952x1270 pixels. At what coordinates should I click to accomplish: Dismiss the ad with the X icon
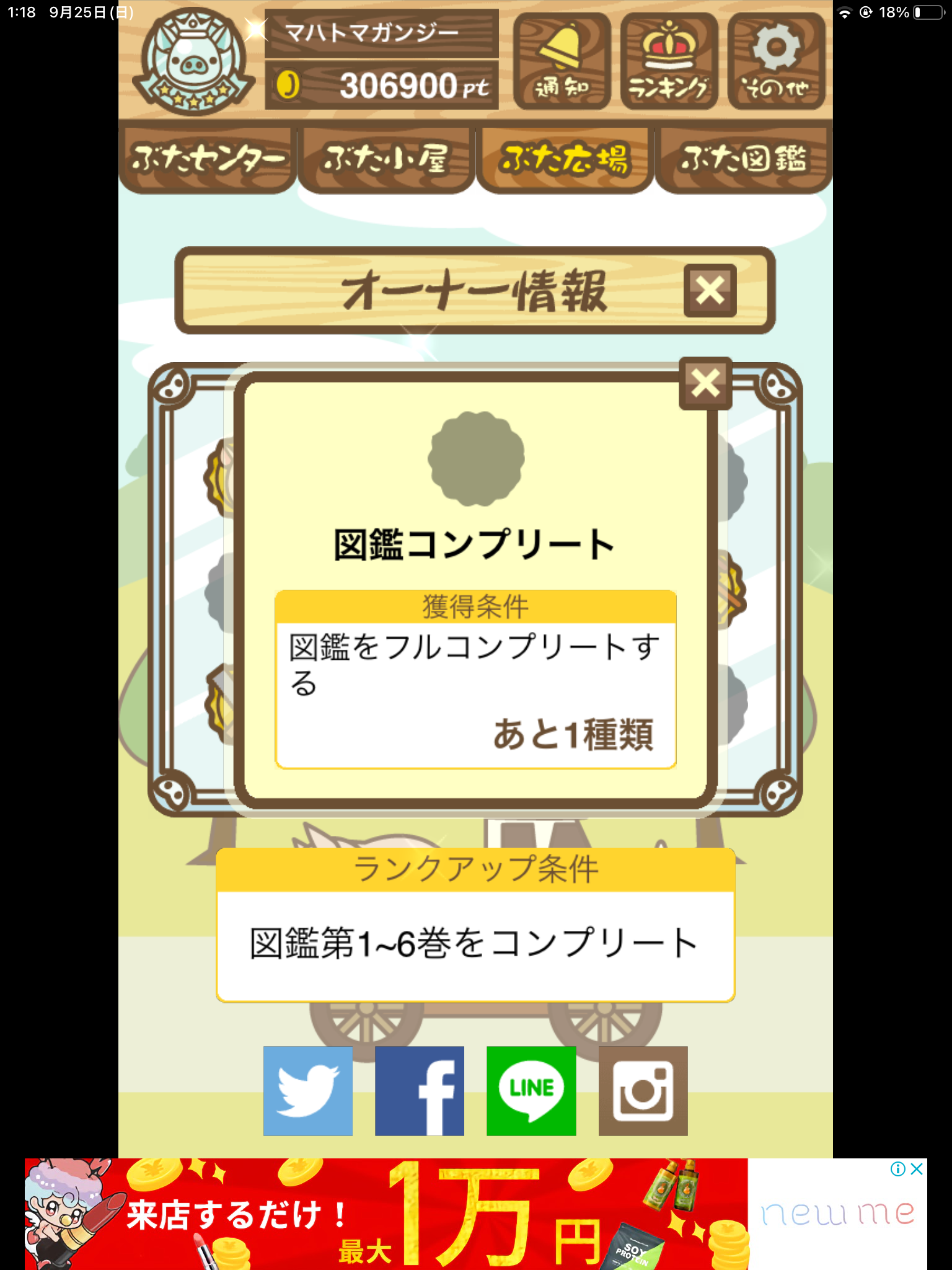(917, 1169)
